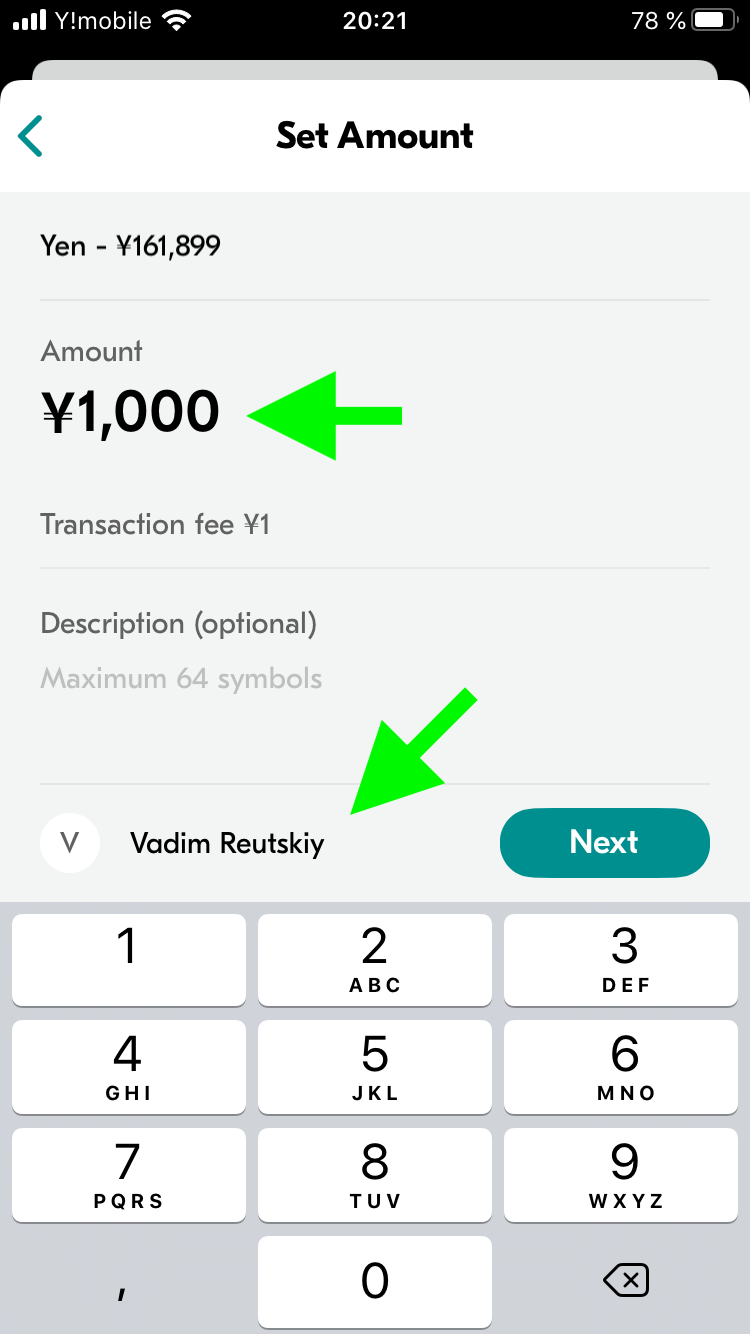Type digit 5 on the keypad
This screenshot has height=1334, width=750.
coord(375,1067)
